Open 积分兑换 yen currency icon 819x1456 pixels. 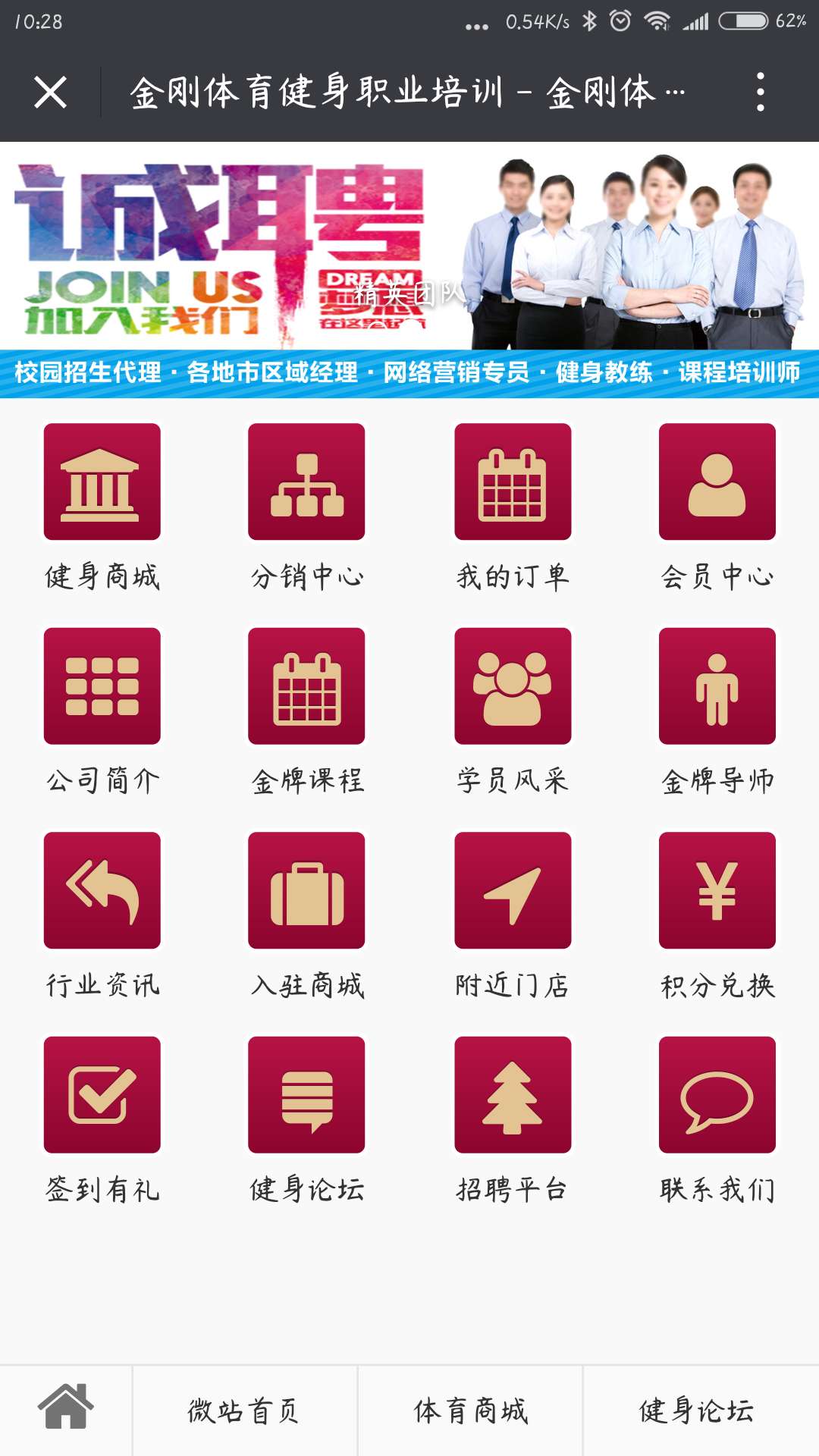pos(717,891)
